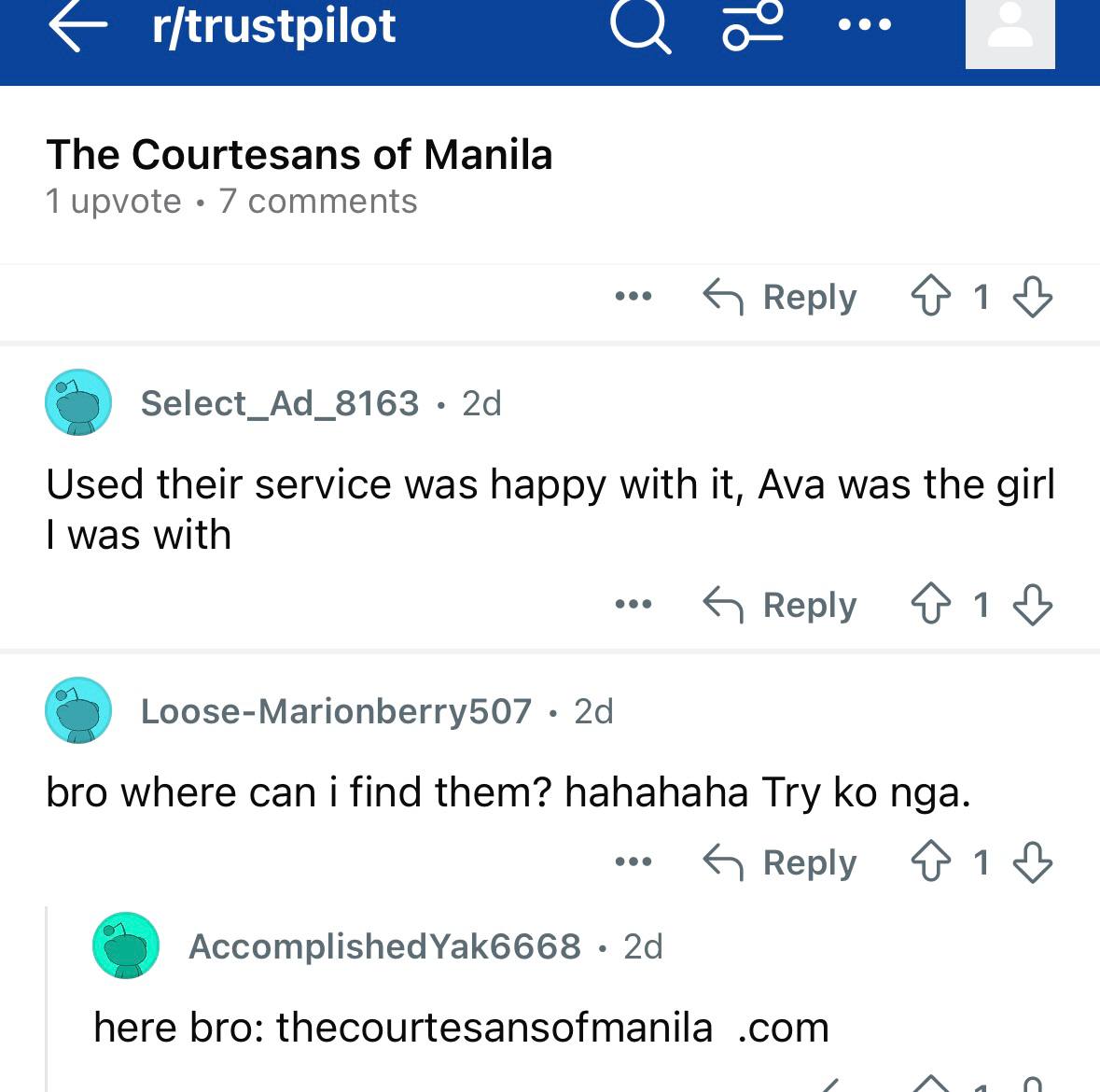1100x1092 pixels.
Task: View Loose-Marionberry507's profile
Action: 336,711
